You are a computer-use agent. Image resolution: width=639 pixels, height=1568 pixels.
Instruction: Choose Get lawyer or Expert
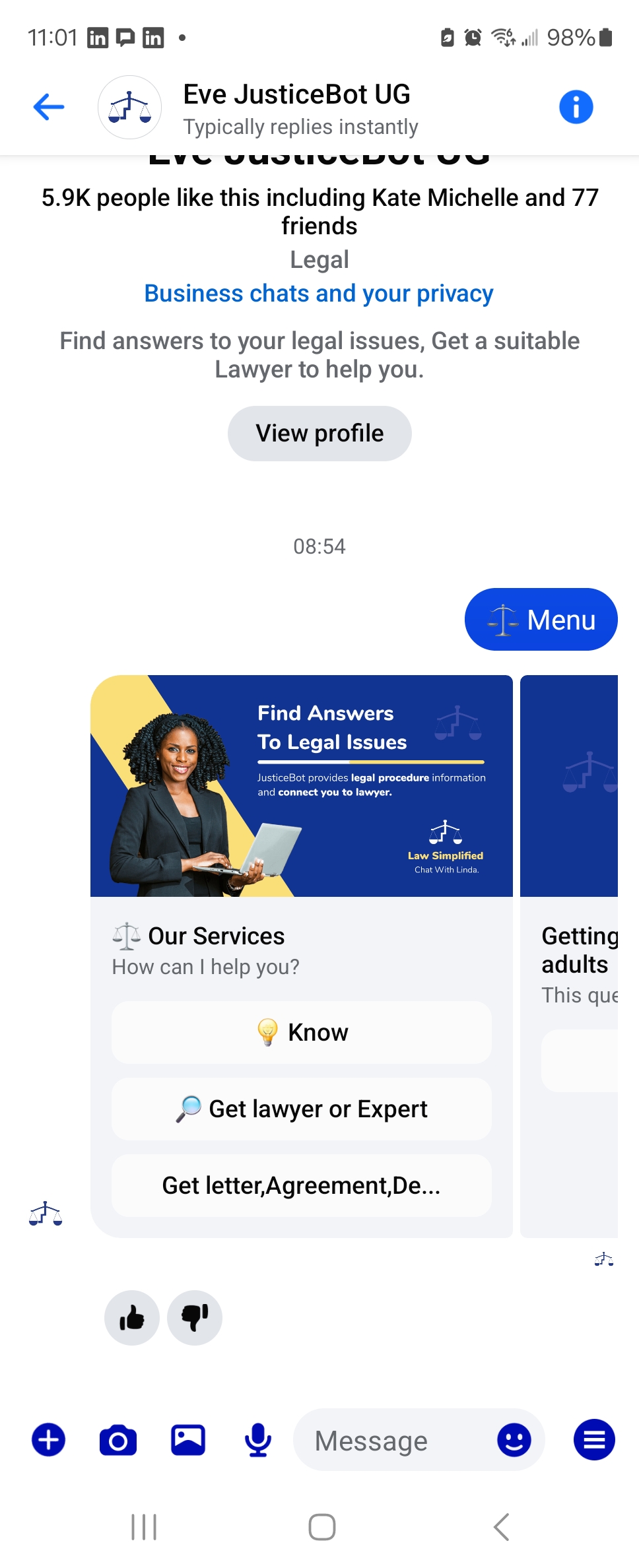click(302, 1109)
